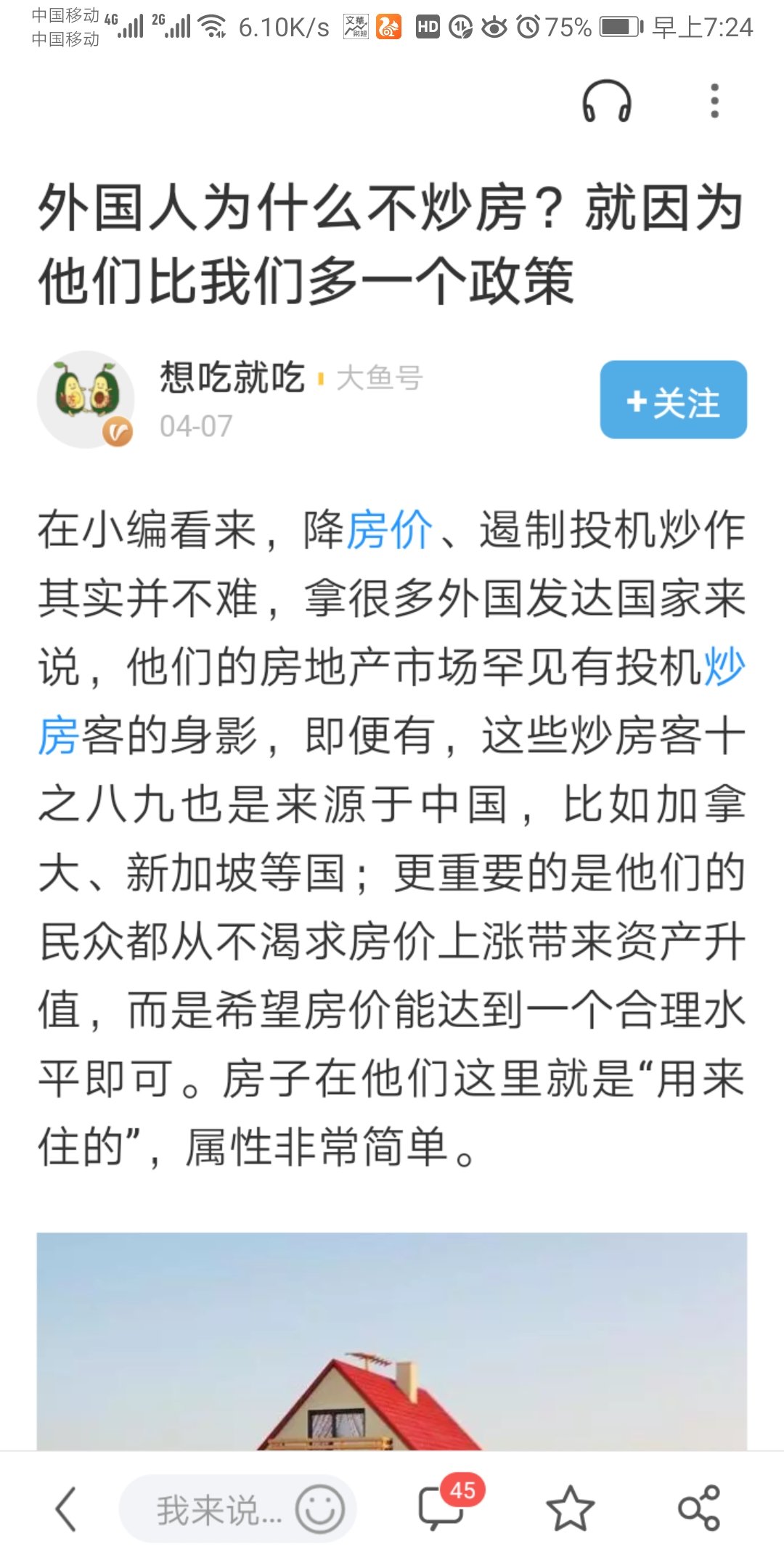
Task: Follow author with +关注 button
Action: (673, 400)
